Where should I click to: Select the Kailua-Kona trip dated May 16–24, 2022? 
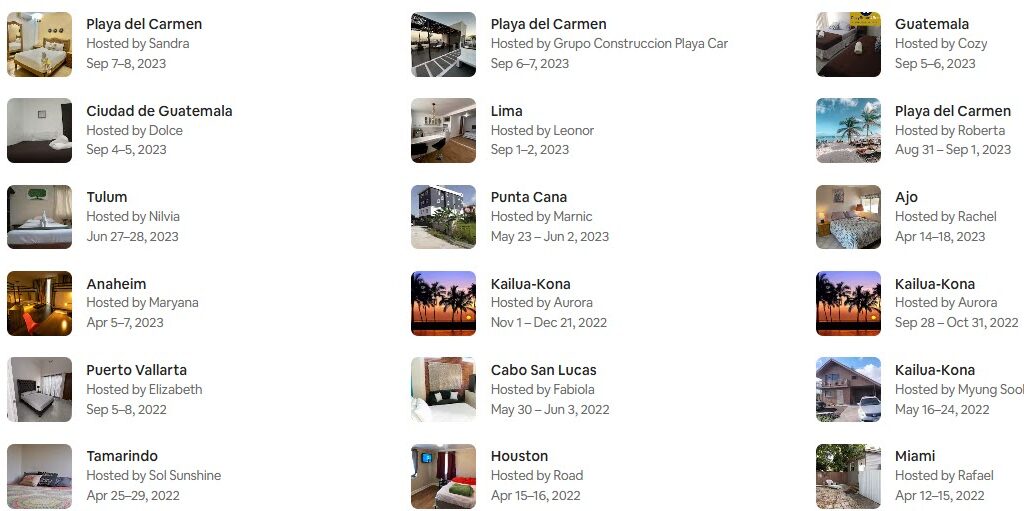(x=934, y=370)
